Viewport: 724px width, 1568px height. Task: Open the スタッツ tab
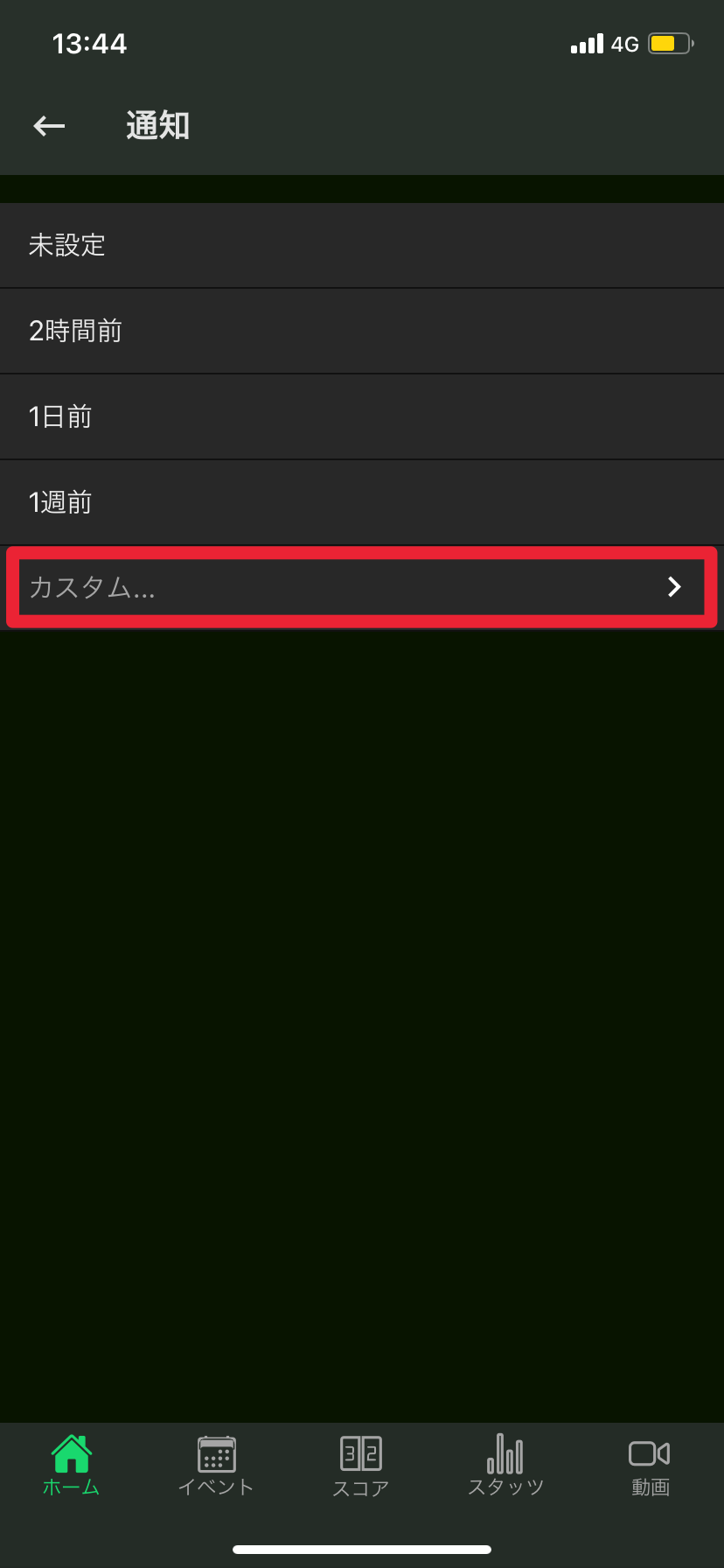505,1466
